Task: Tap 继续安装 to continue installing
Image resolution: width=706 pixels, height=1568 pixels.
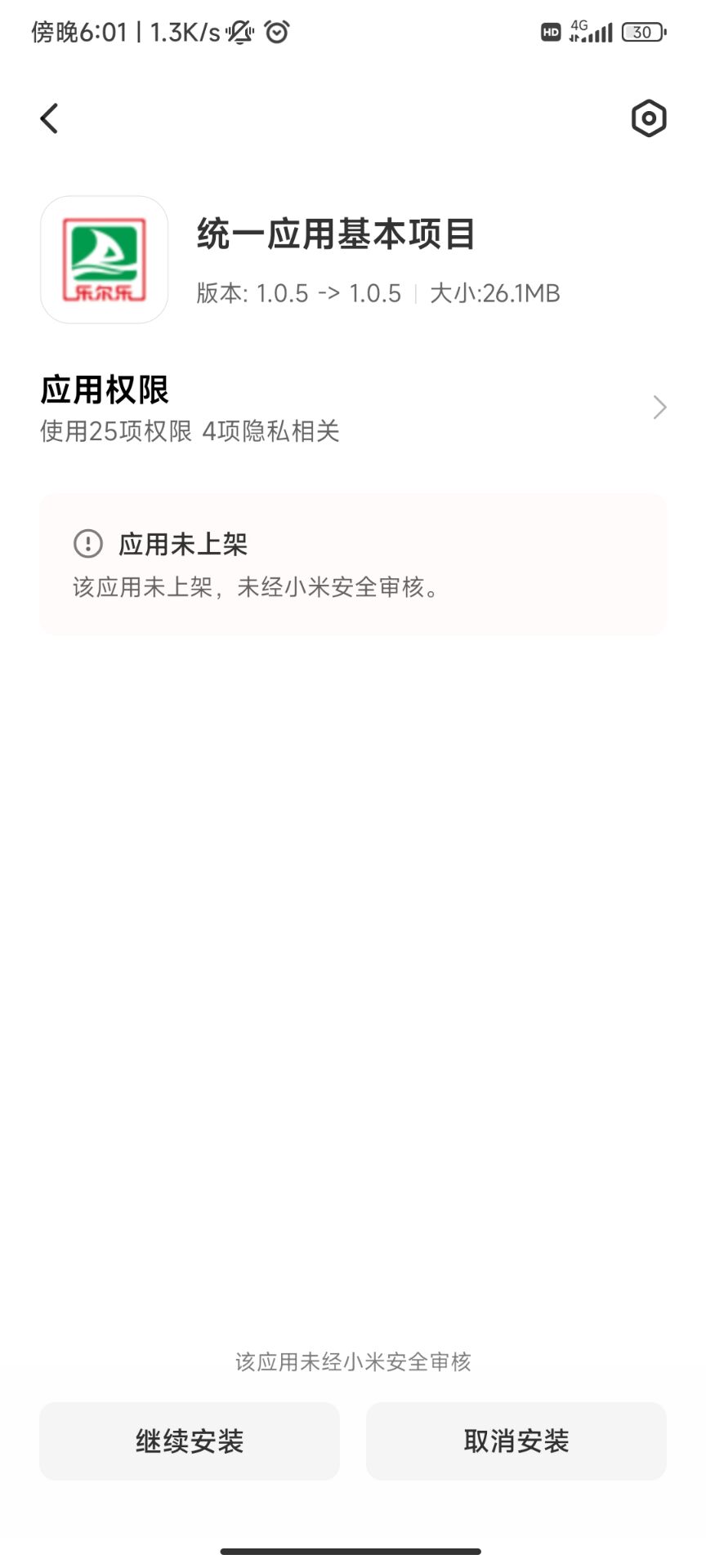Action: [x=190, y=1441]
